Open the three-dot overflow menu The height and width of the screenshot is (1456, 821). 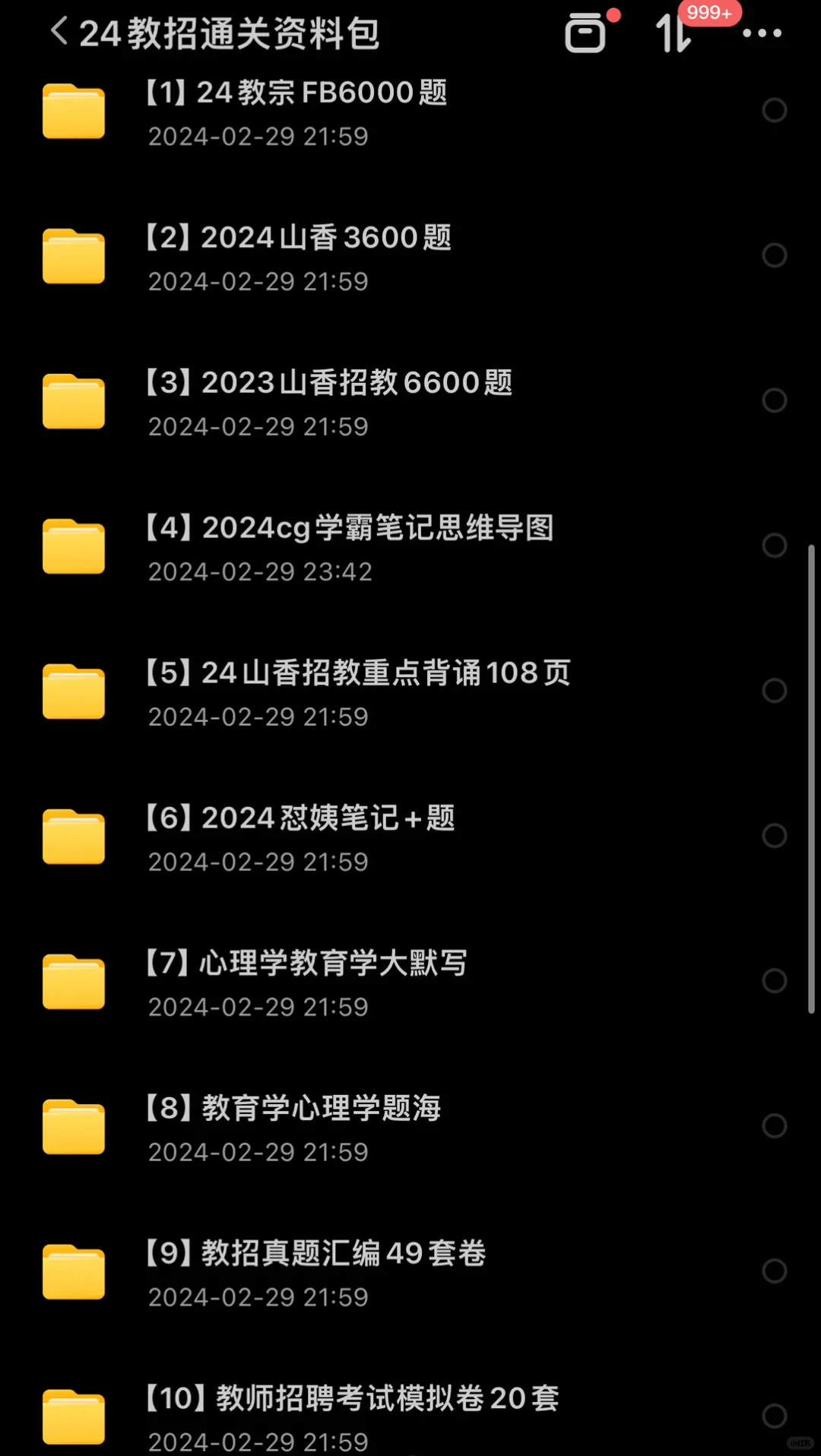pyautogui.click(x=762, y=33)
